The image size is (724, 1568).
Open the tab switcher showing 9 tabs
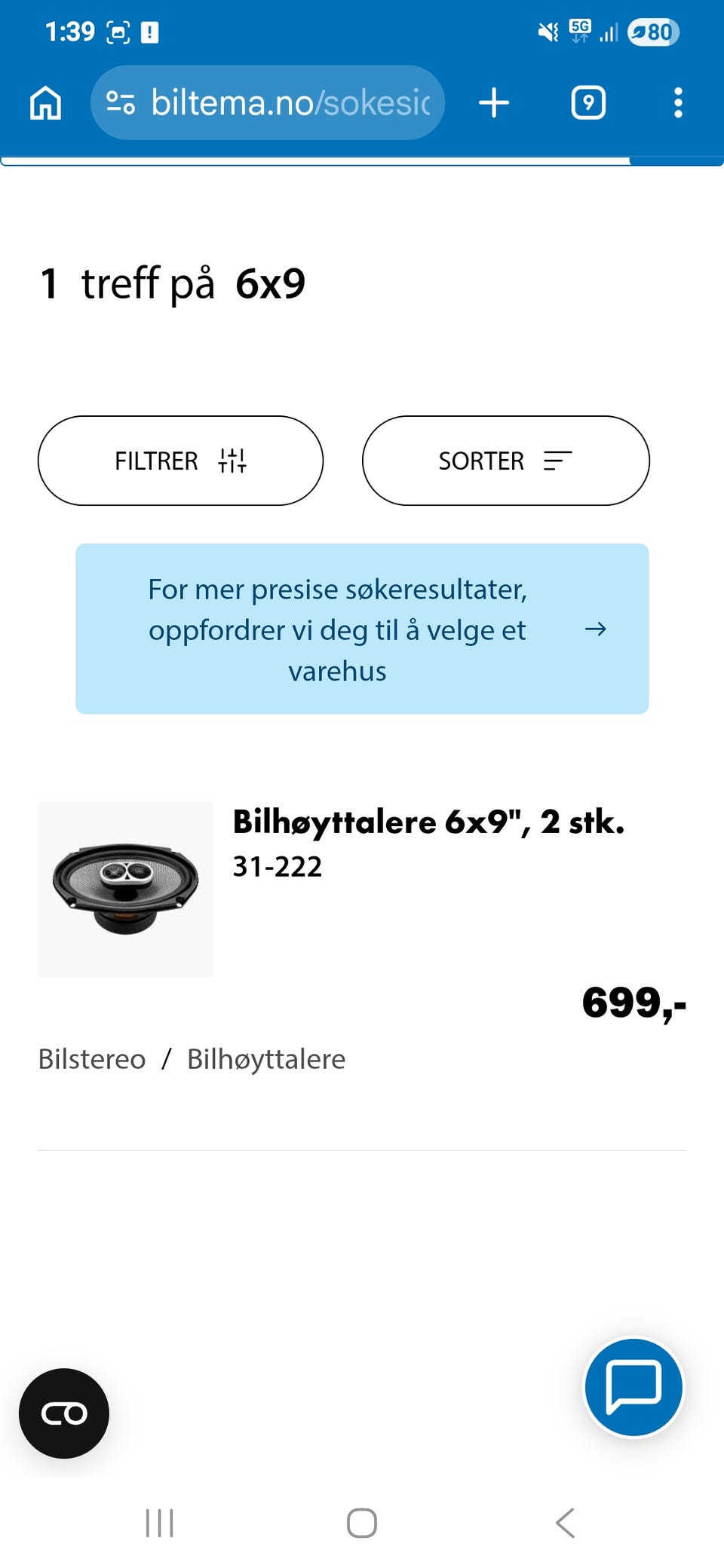click(587, 103)
